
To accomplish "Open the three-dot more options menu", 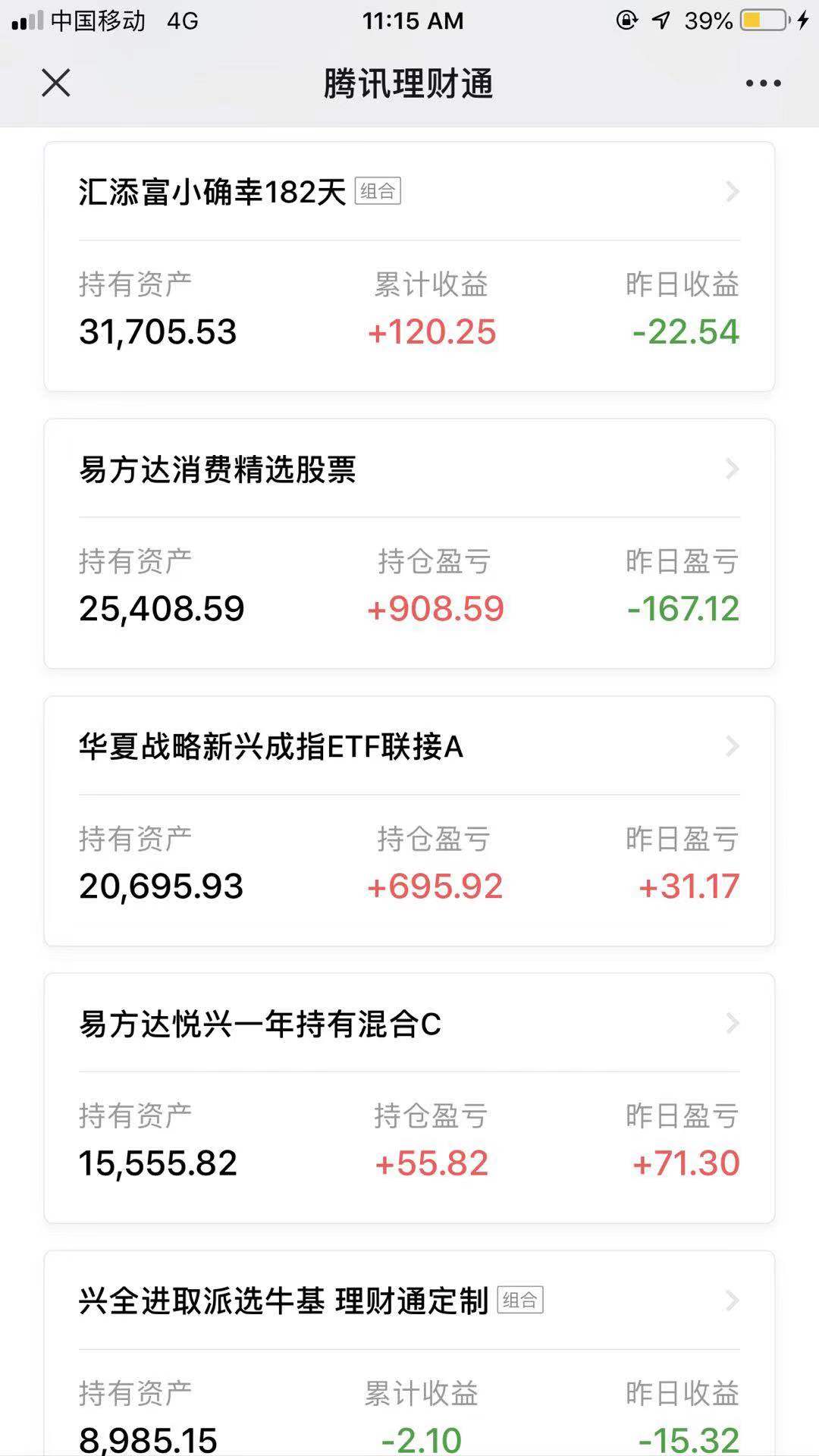I will coord(763,83).
